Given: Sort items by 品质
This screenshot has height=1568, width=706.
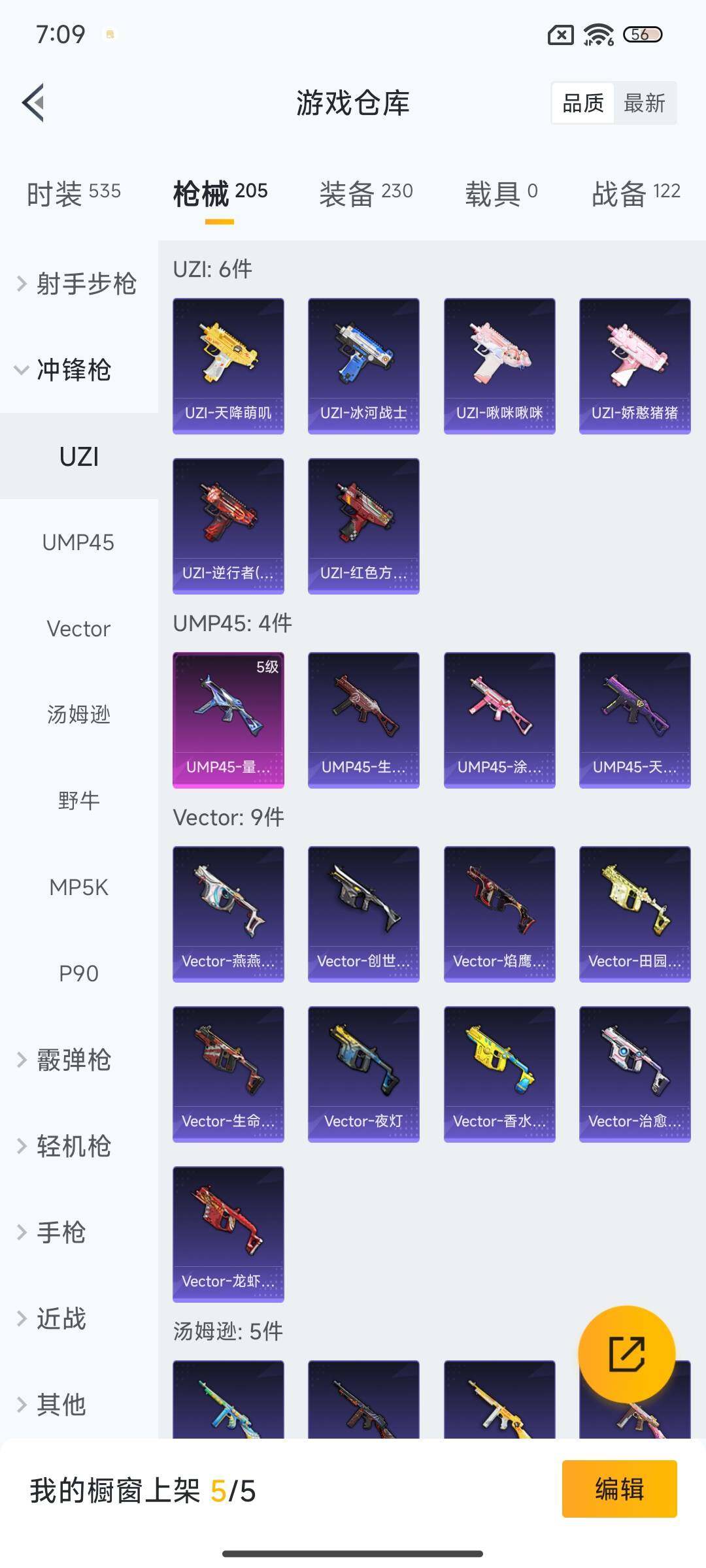Looking at the screenshot, I should (583, 103).
